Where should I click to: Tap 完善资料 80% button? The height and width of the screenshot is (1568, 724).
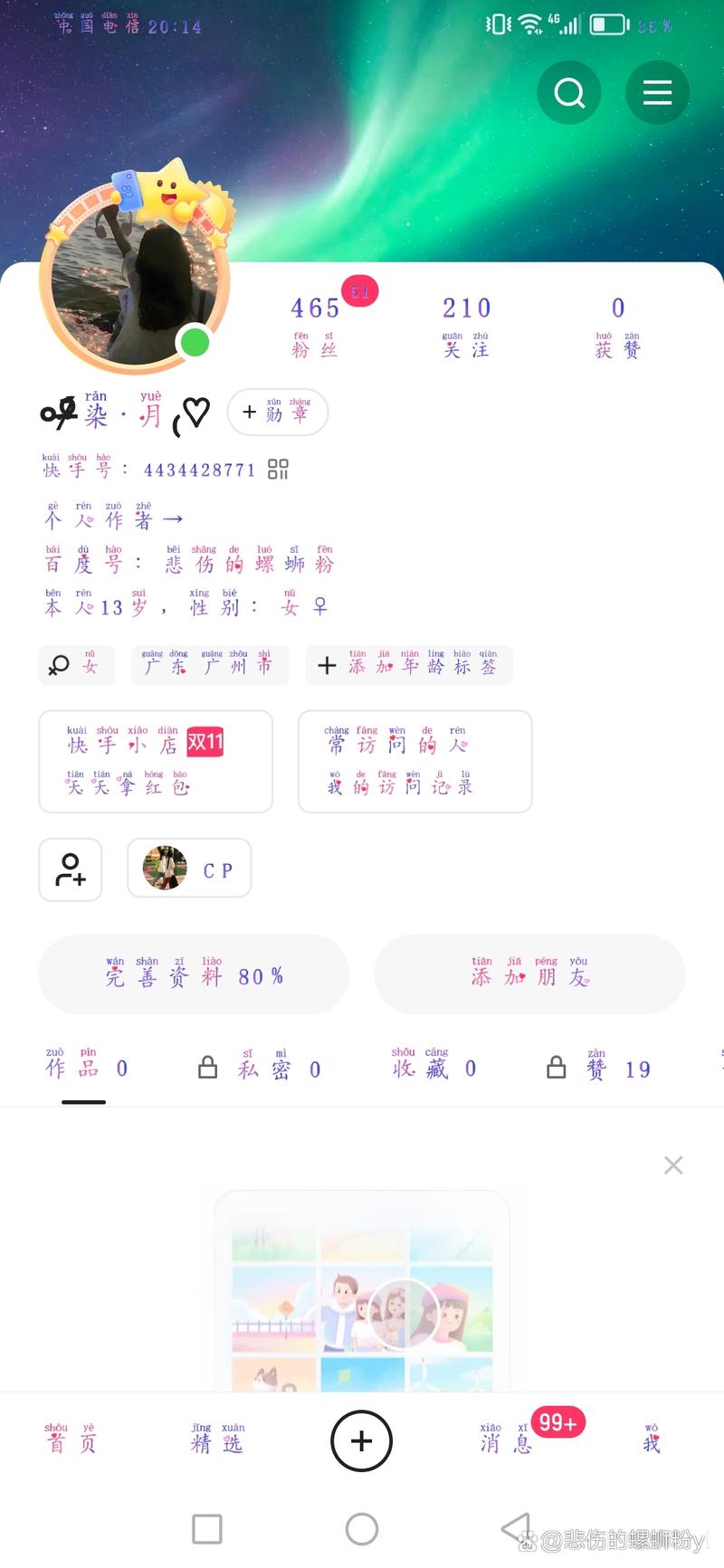coord(194,974)
